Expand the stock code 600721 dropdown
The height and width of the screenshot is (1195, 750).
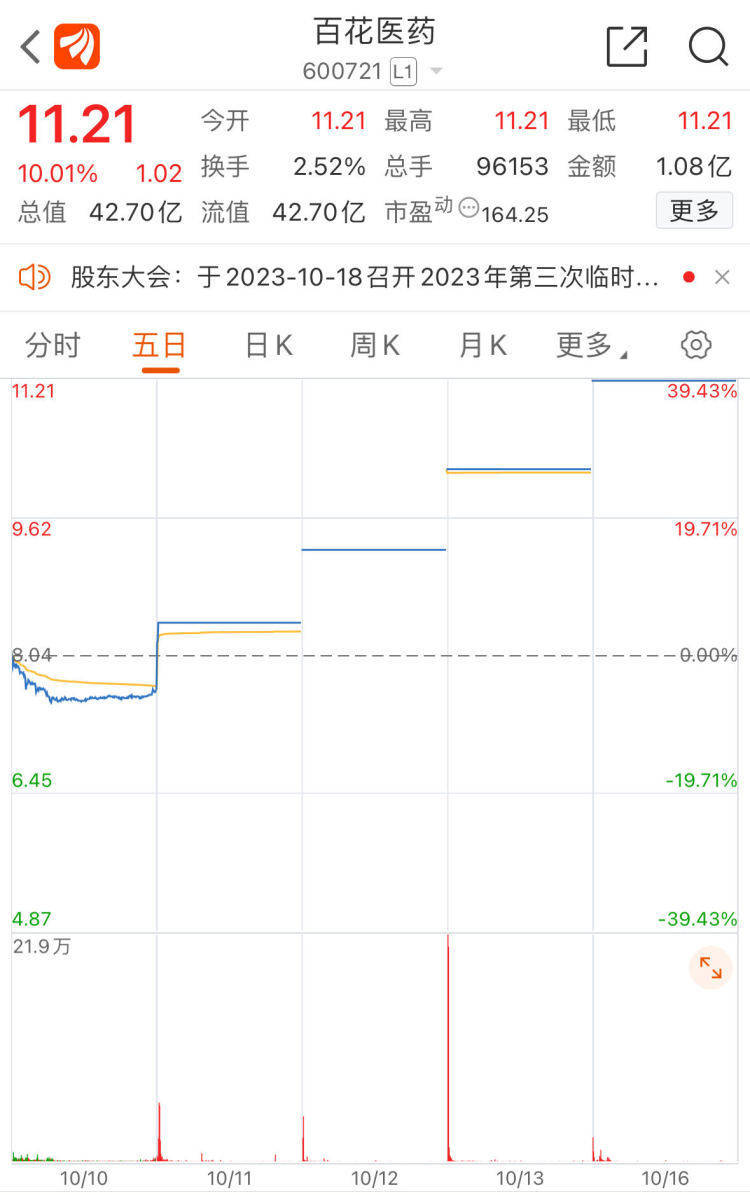[436, 72]
